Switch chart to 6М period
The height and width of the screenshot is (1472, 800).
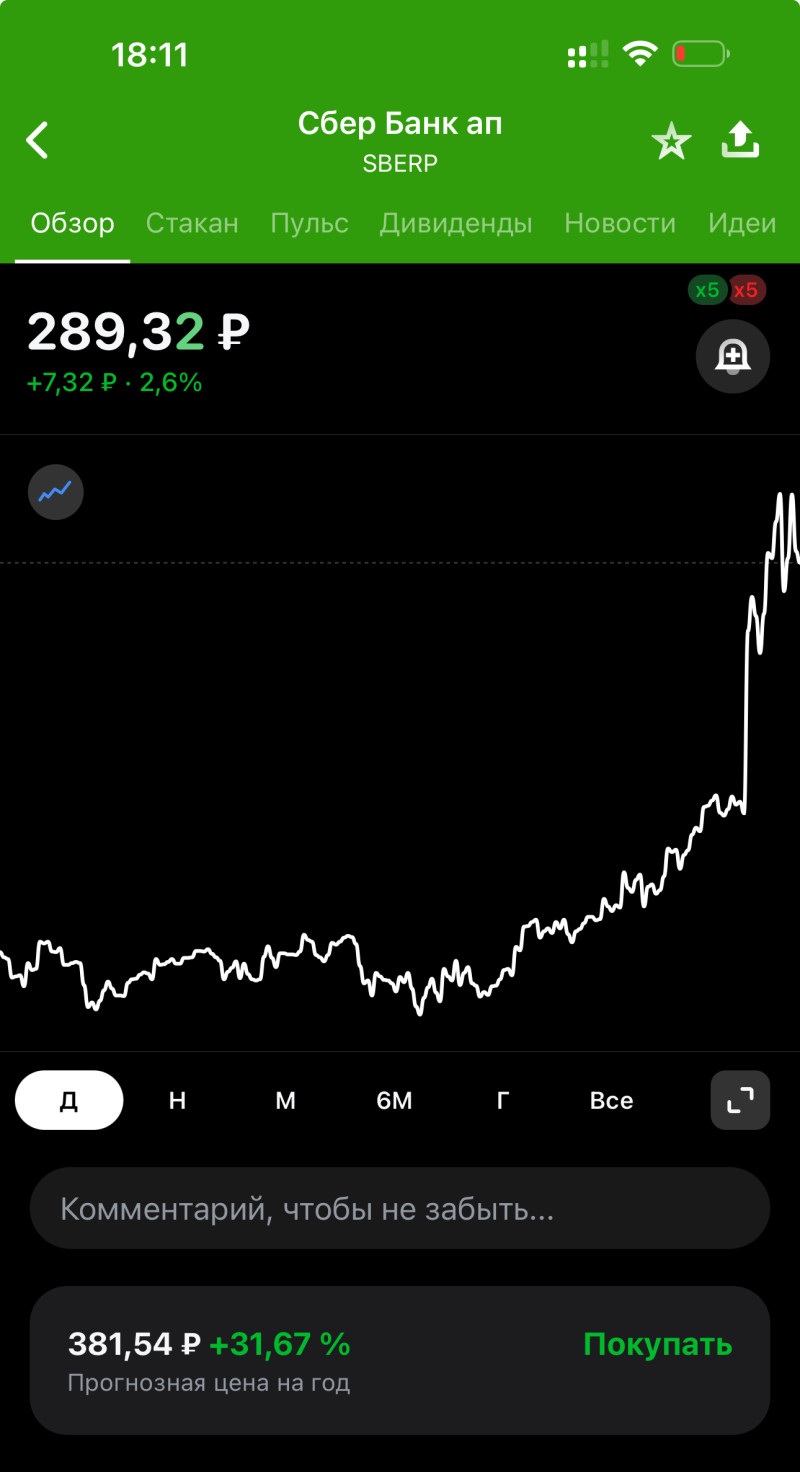[394, 1101]
